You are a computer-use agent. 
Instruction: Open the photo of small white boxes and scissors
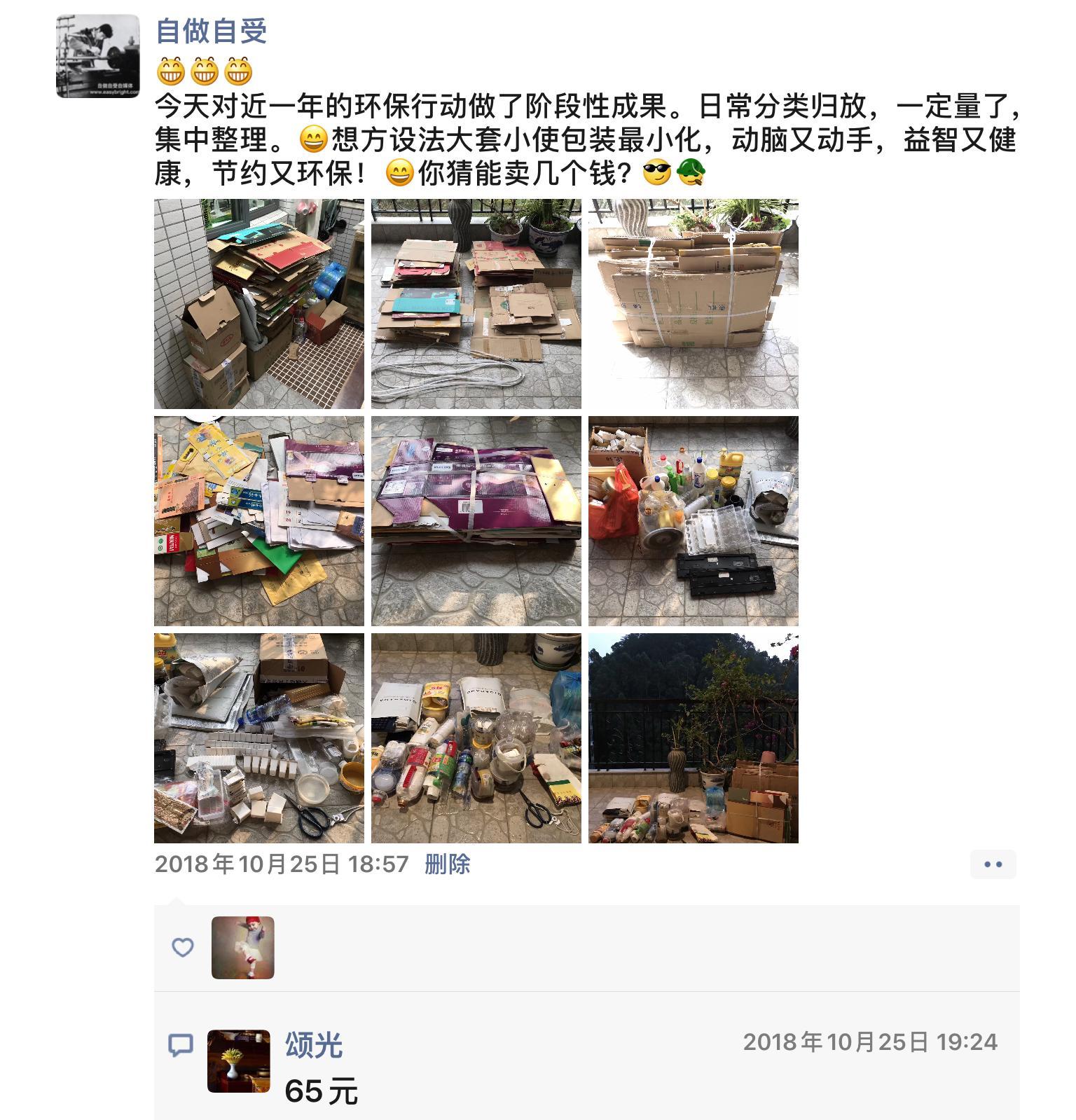pos(259,738)
